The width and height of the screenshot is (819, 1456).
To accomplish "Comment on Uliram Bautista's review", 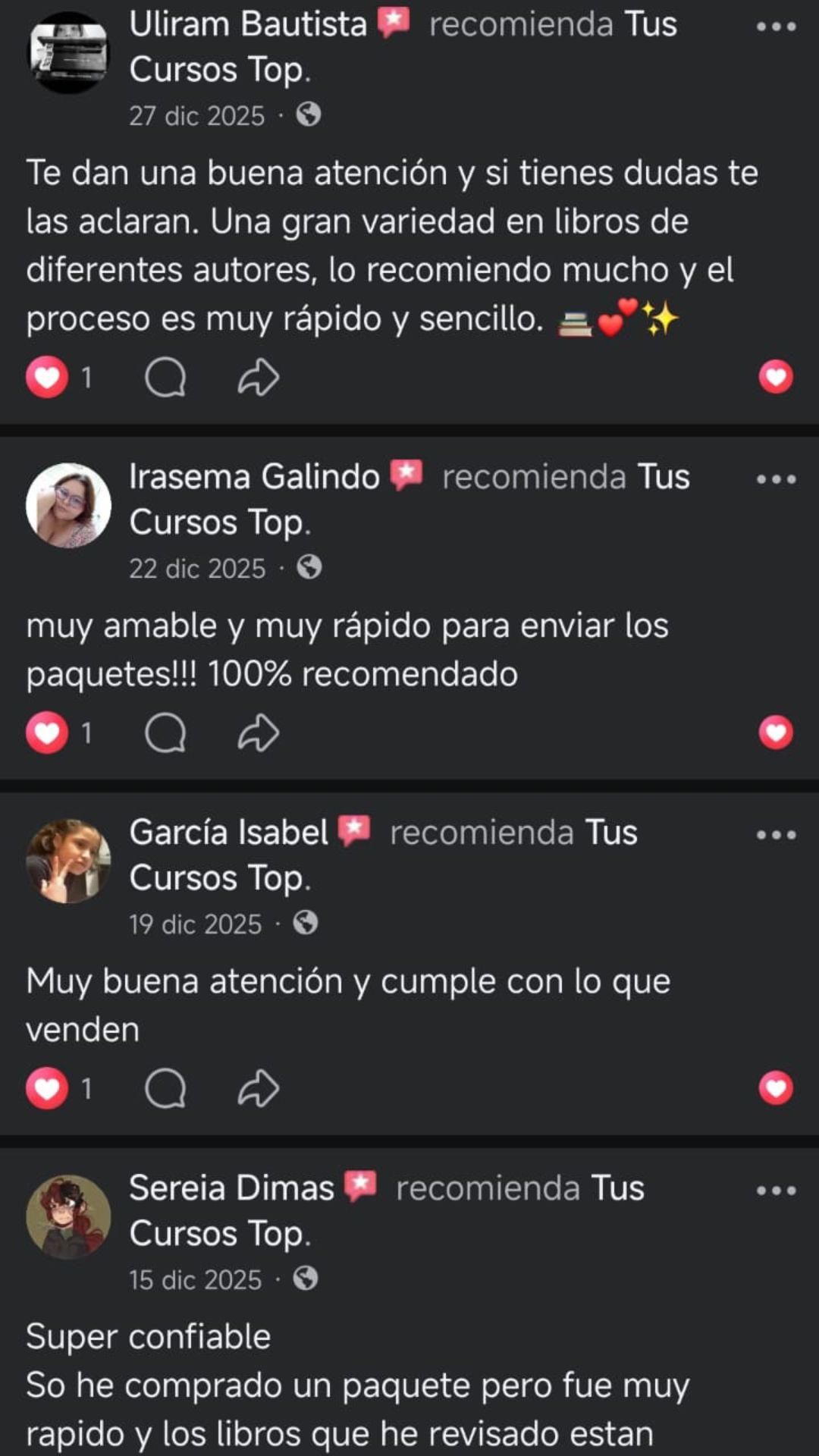I will (165, 378).
